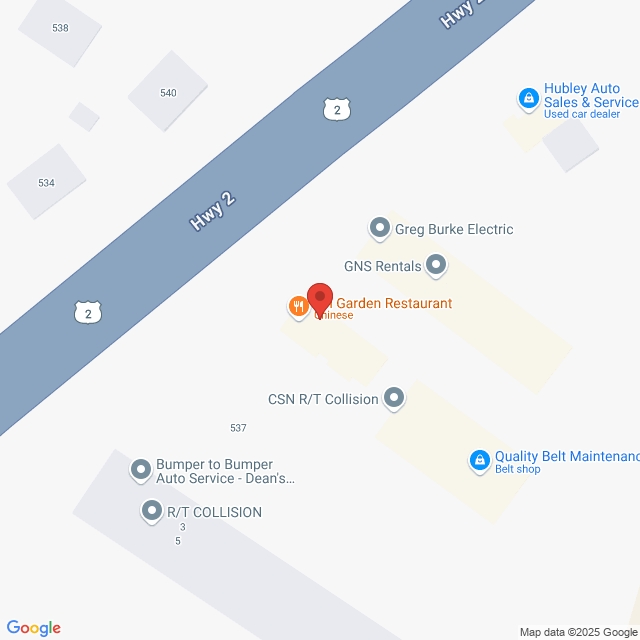
Task: Open the Garden Restaurant red pin
Action: (x=319, y=300)
